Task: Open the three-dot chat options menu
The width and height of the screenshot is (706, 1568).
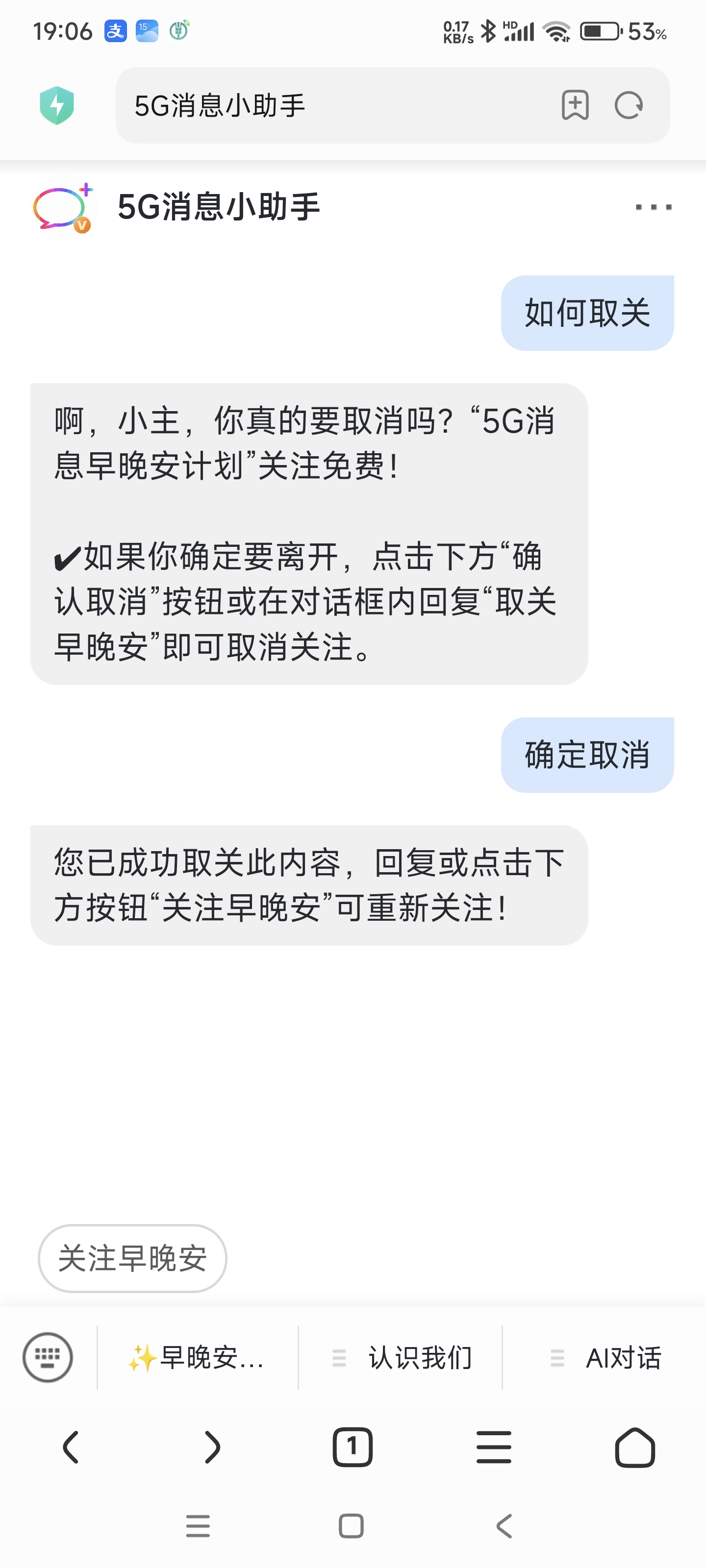Action: tap(653, 207)
